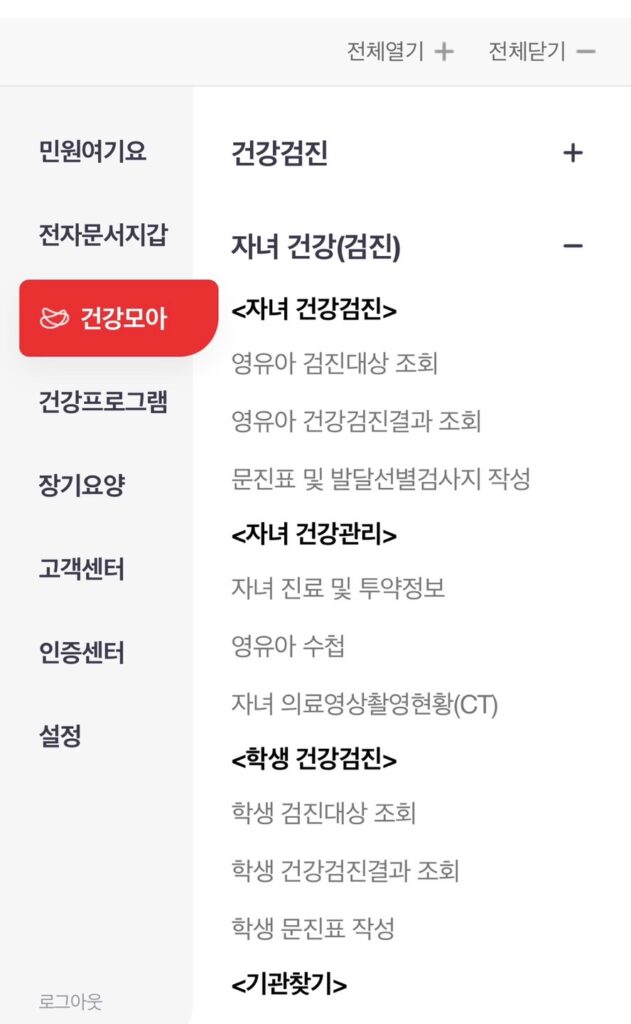Tap 로그아웃 to log out
This screenshot has width=631, height=1024.
click(70, 1001)
